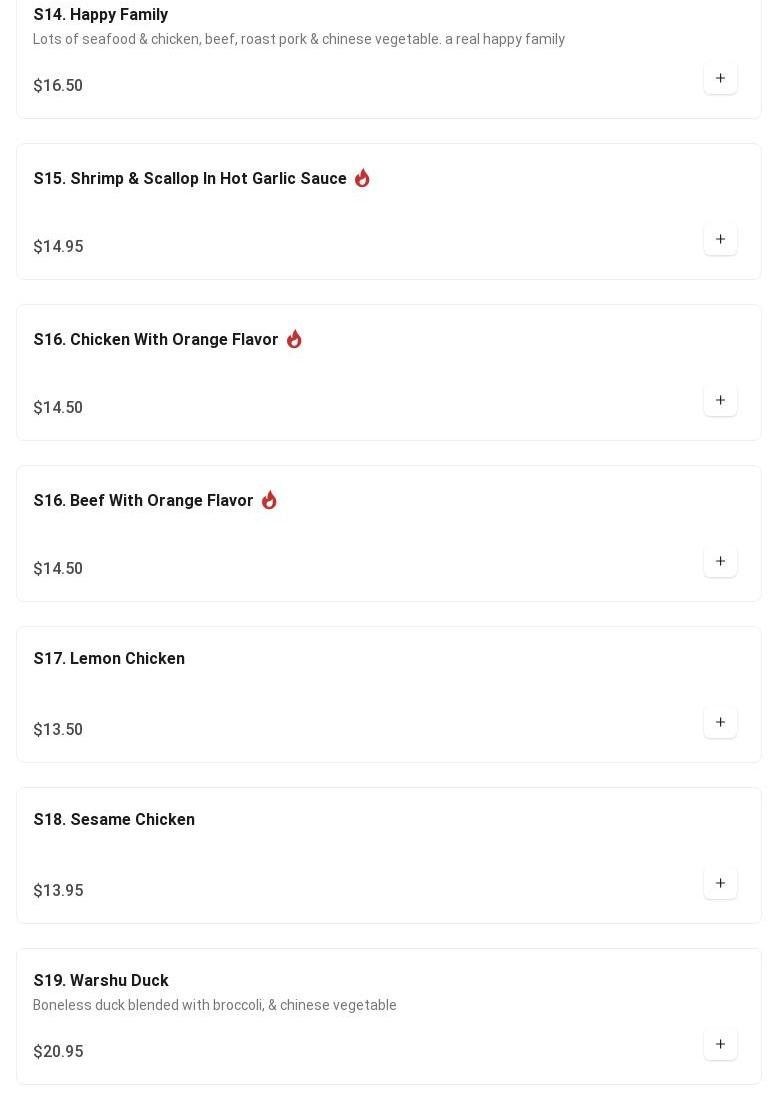Add S18. Sesame Chicken to cart
Screen dimensions: 778x1093
(720, 883)
